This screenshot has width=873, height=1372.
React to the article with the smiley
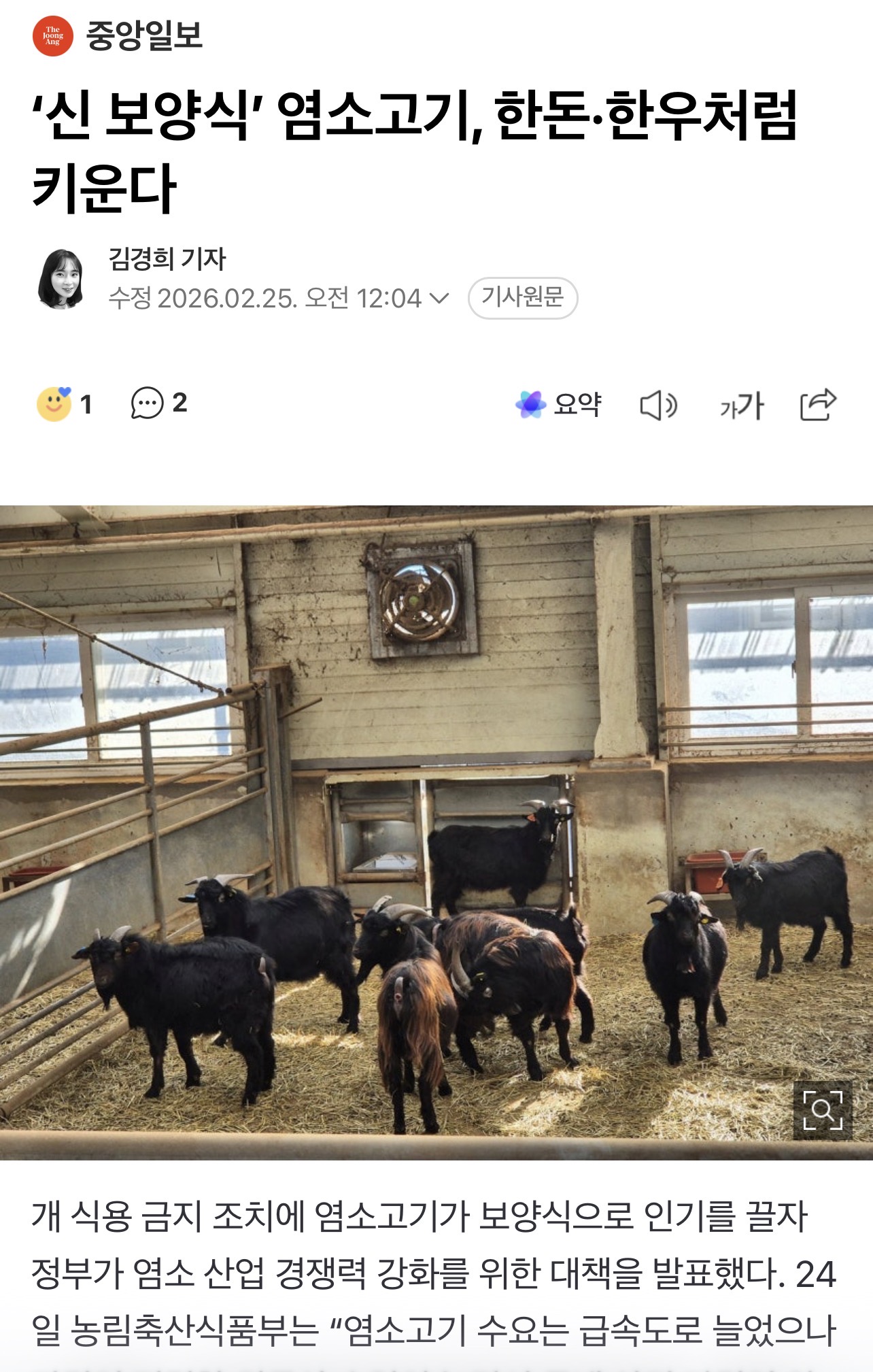54,404
